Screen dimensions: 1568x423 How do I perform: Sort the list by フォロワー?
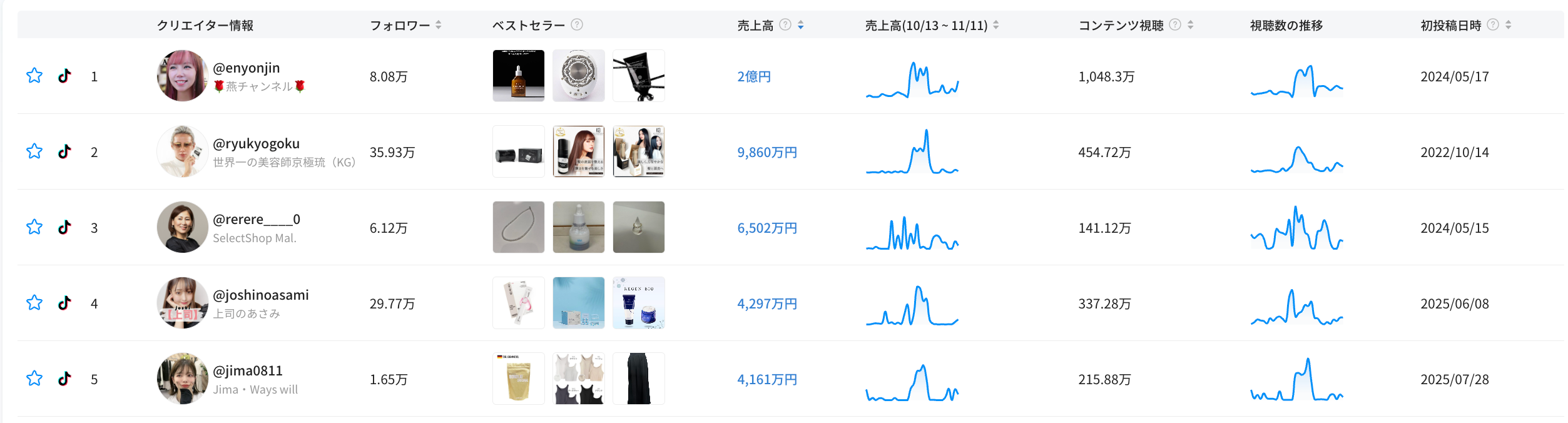[439, 25]
